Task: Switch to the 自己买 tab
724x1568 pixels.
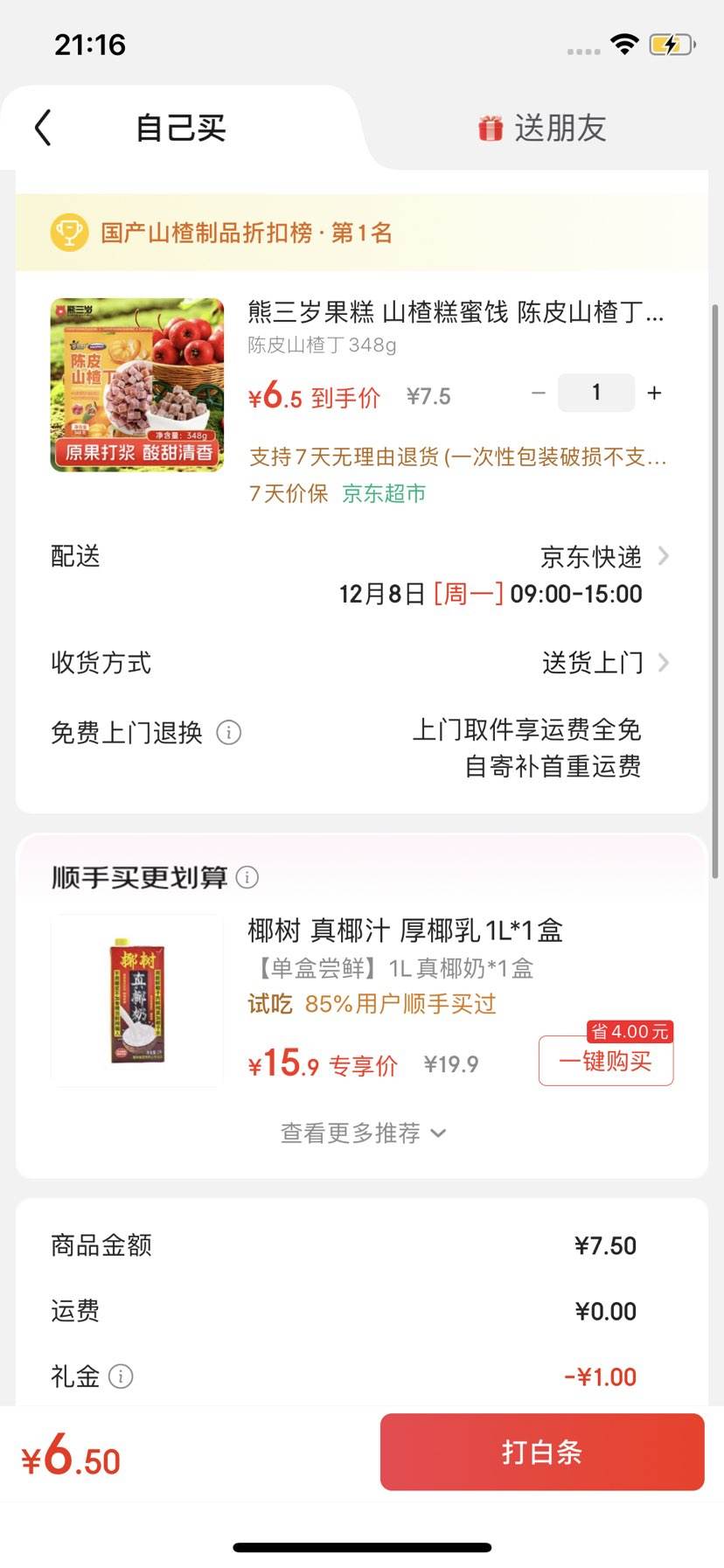Action: tap(179, 127)
